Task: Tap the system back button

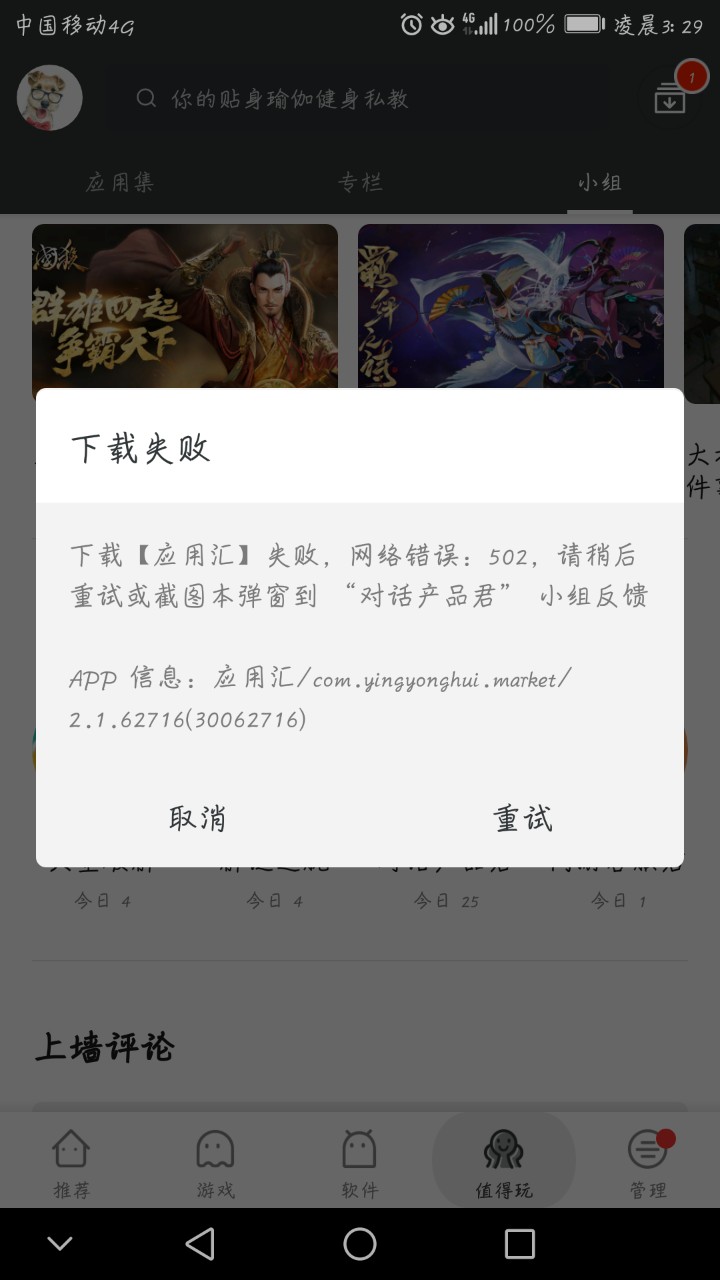Action: pyautogui.click(x=200, y=1244)
